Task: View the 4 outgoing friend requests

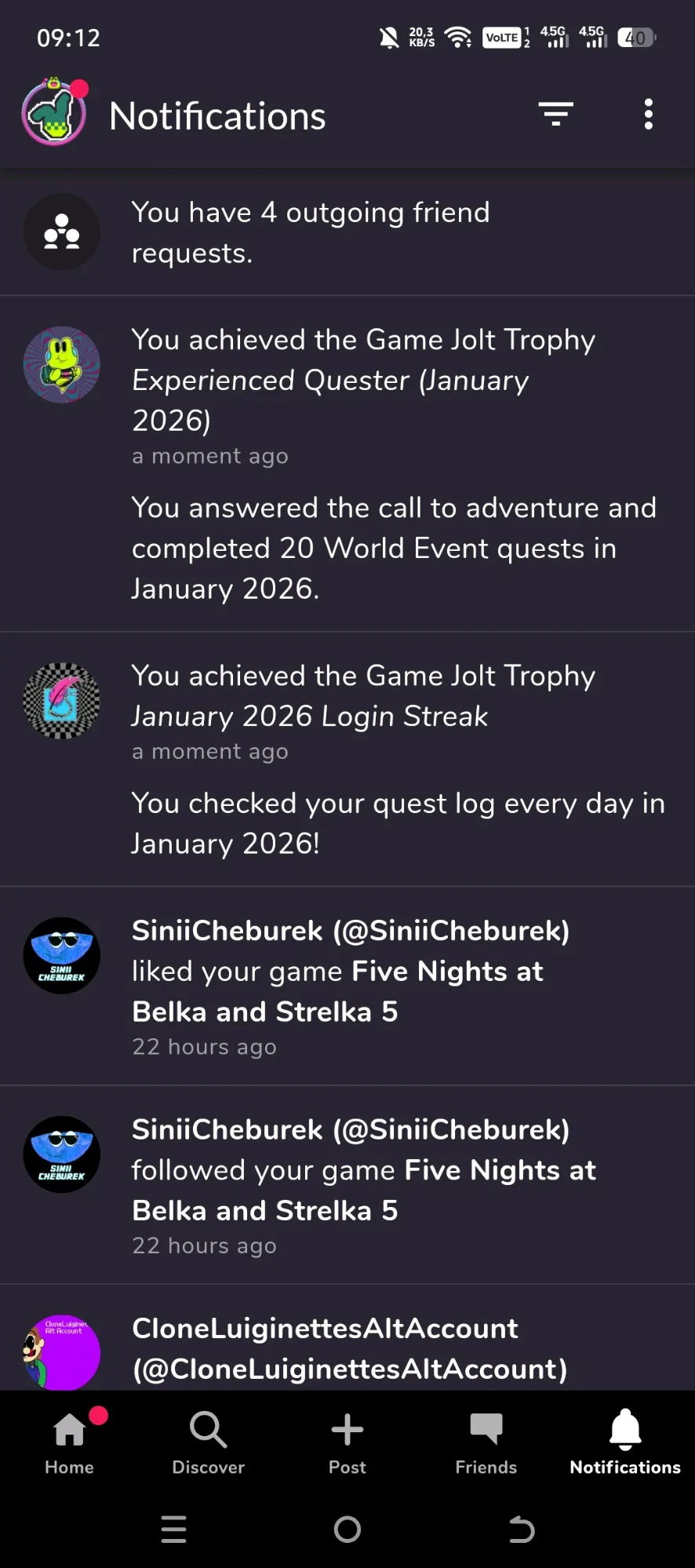Action: [x=347, y=232]
